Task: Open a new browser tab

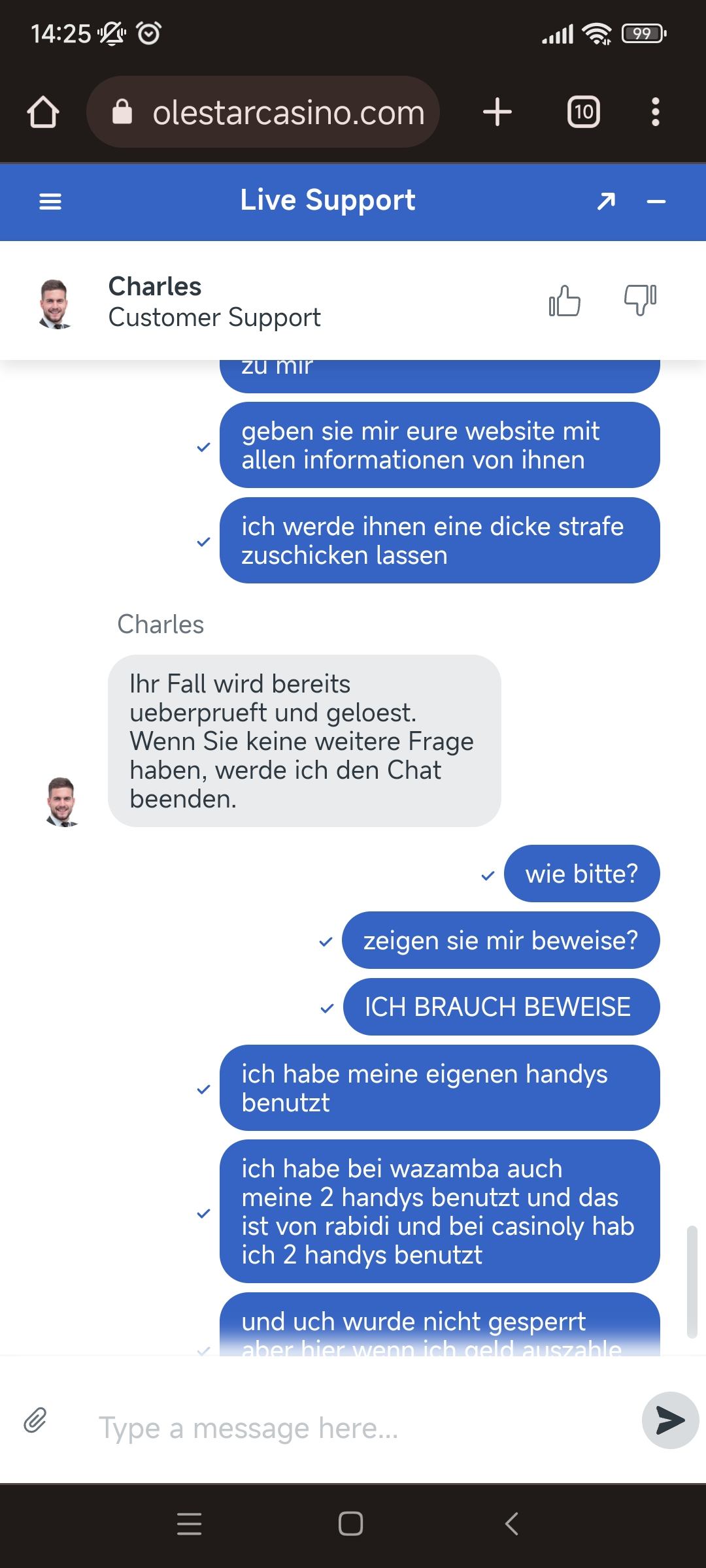Action: (497, 112)
